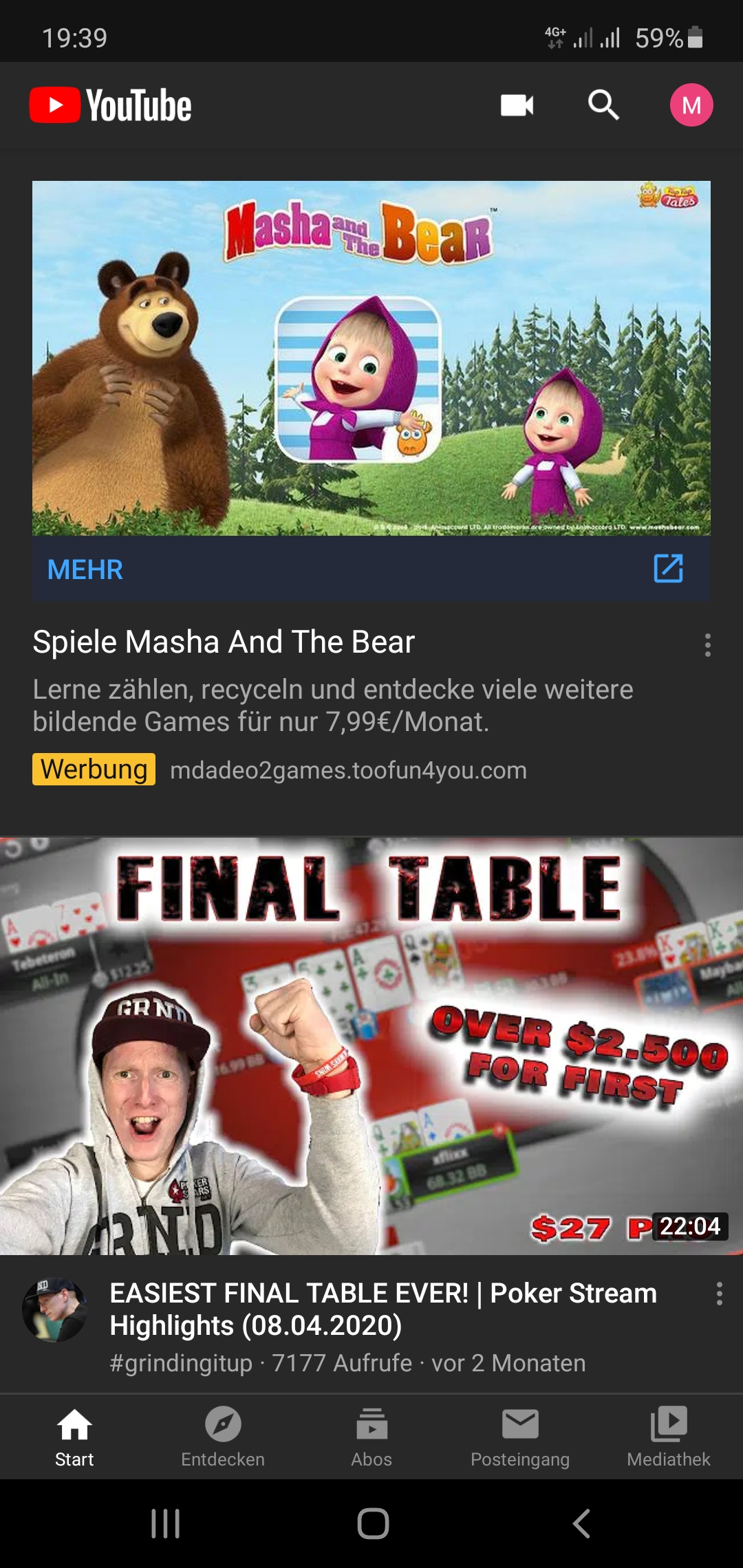
Task: Go back with the system back button
Action: coord(581,1523)
